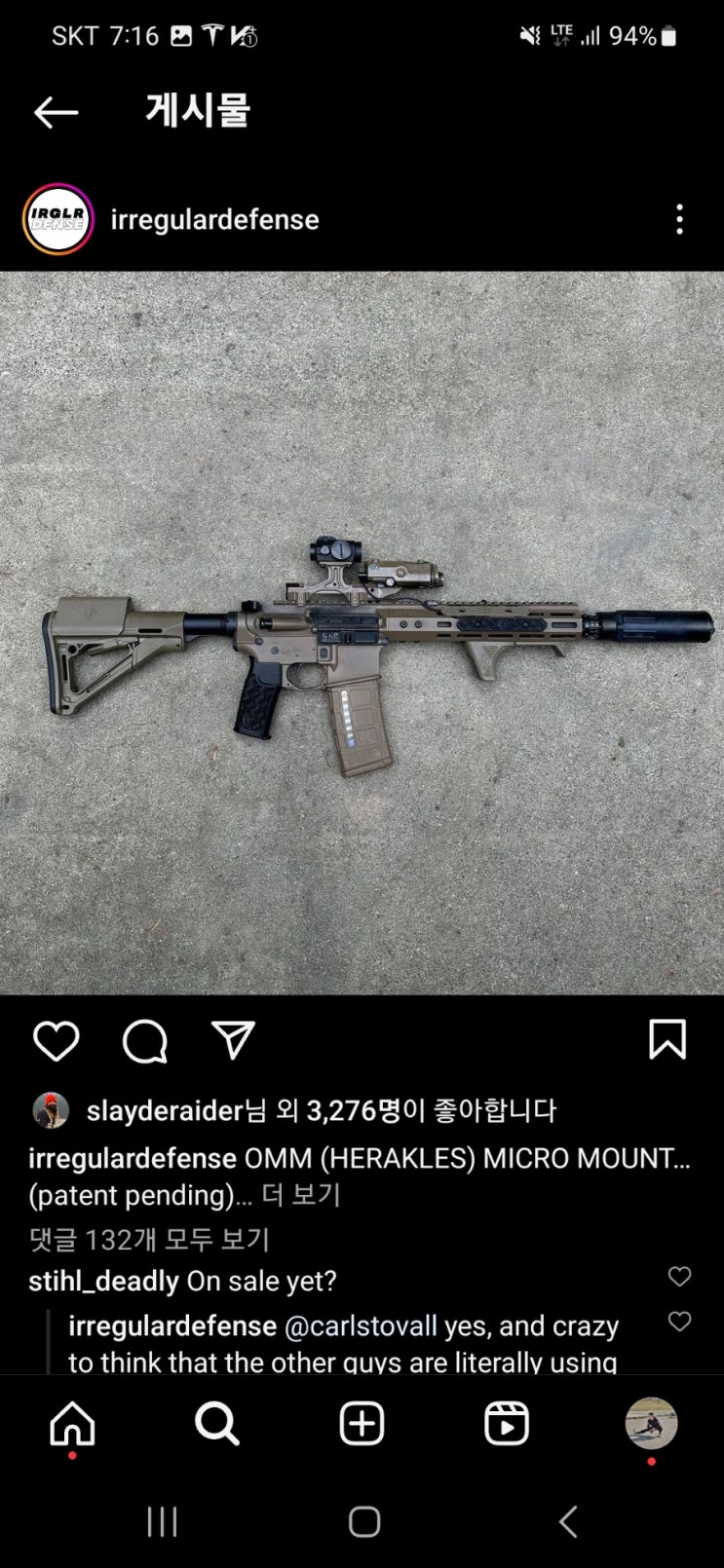Open recent apps from navigation bar
This screenshot has width=724, height=1568.
click(161, 1519)
